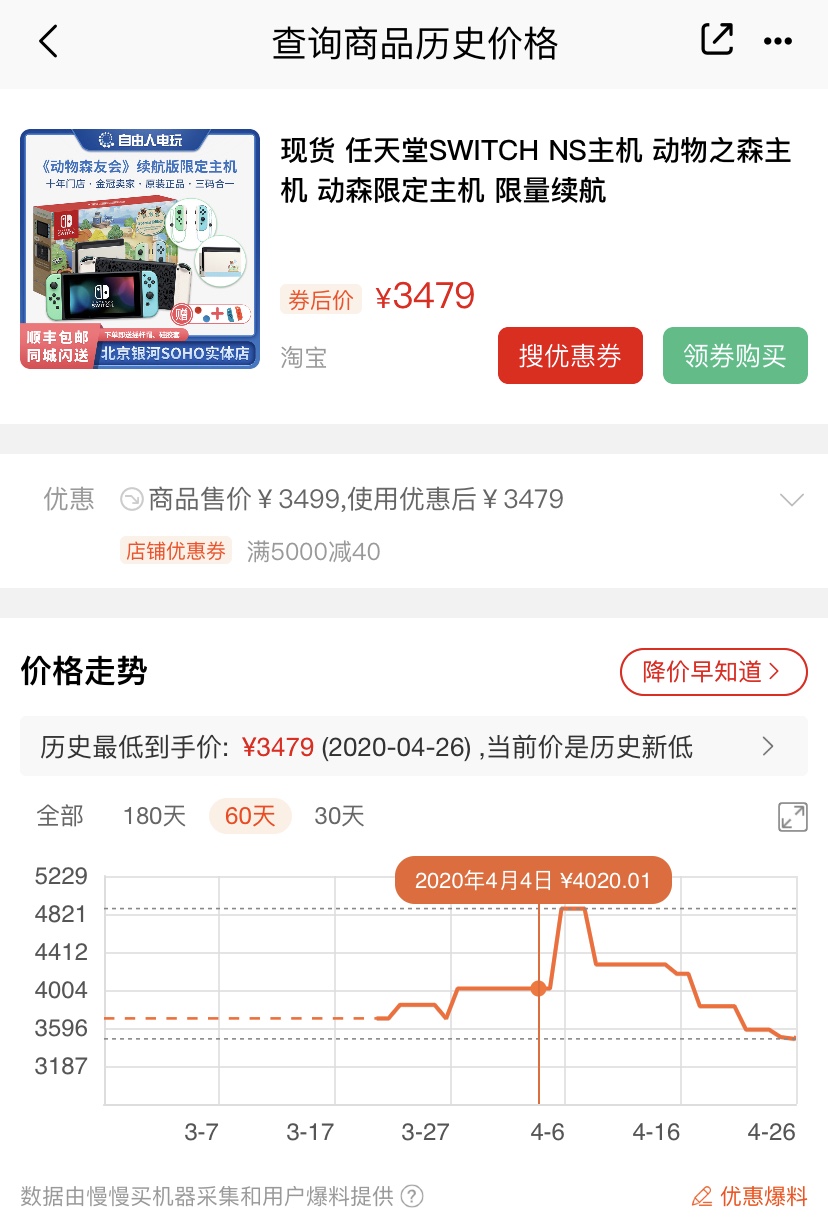Tap the share icon in the title bar
The height and width of the screenshot is (1229, 828).
[x=716, y=38]
